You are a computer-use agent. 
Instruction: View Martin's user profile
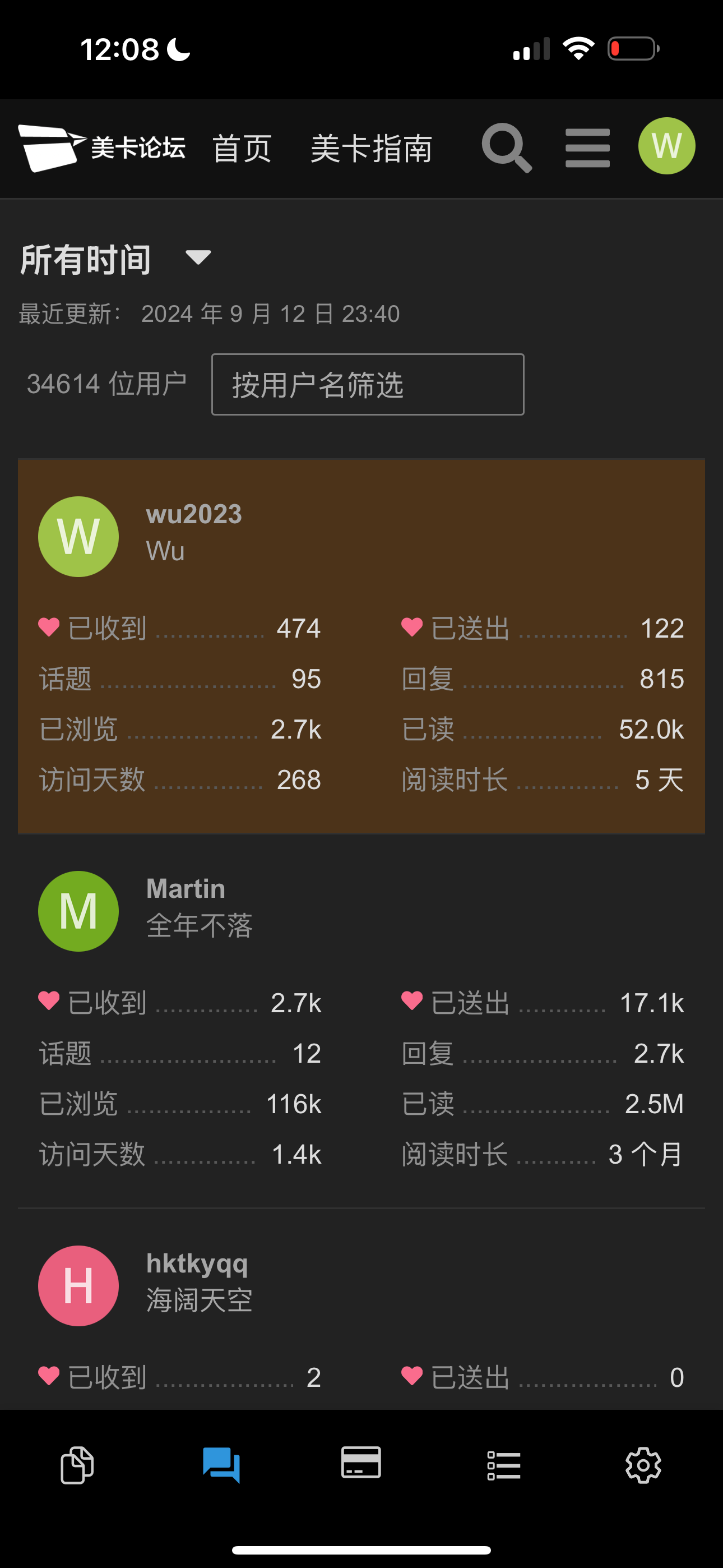point(186,889)
